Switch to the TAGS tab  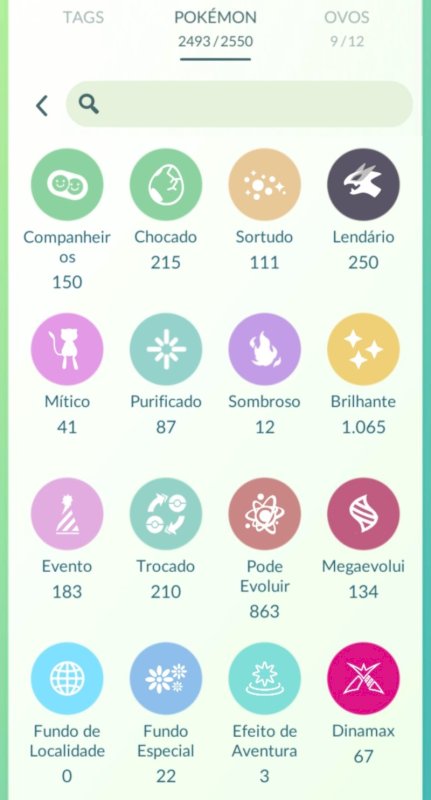[x=84, y=17]
